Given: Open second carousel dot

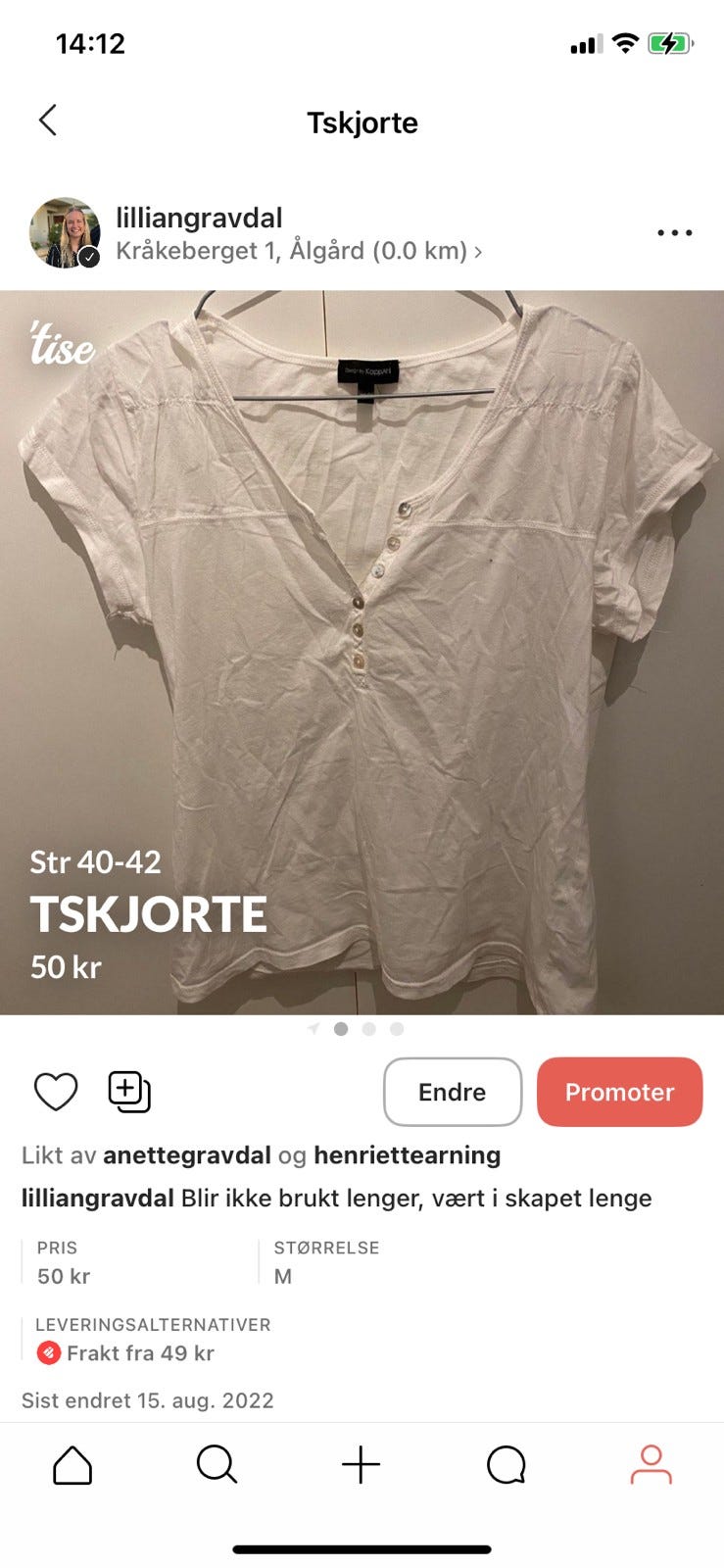Looking at the screenshot, I should (x=368, y=1029).
